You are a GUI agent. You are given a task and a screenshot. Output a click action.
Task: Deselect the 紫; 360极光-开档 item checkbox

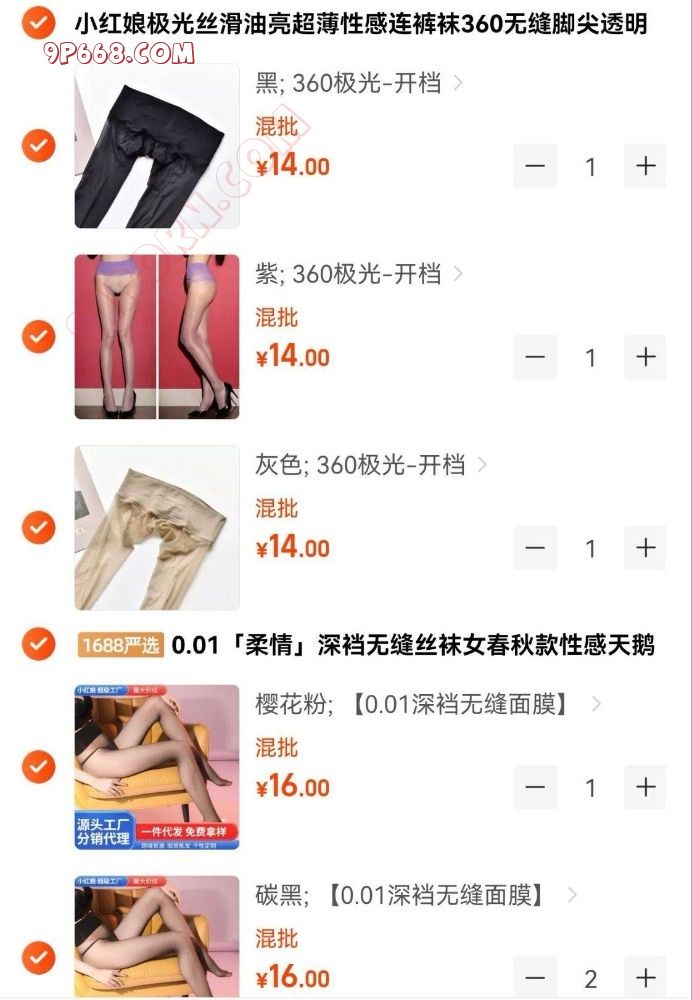[38, 337]
